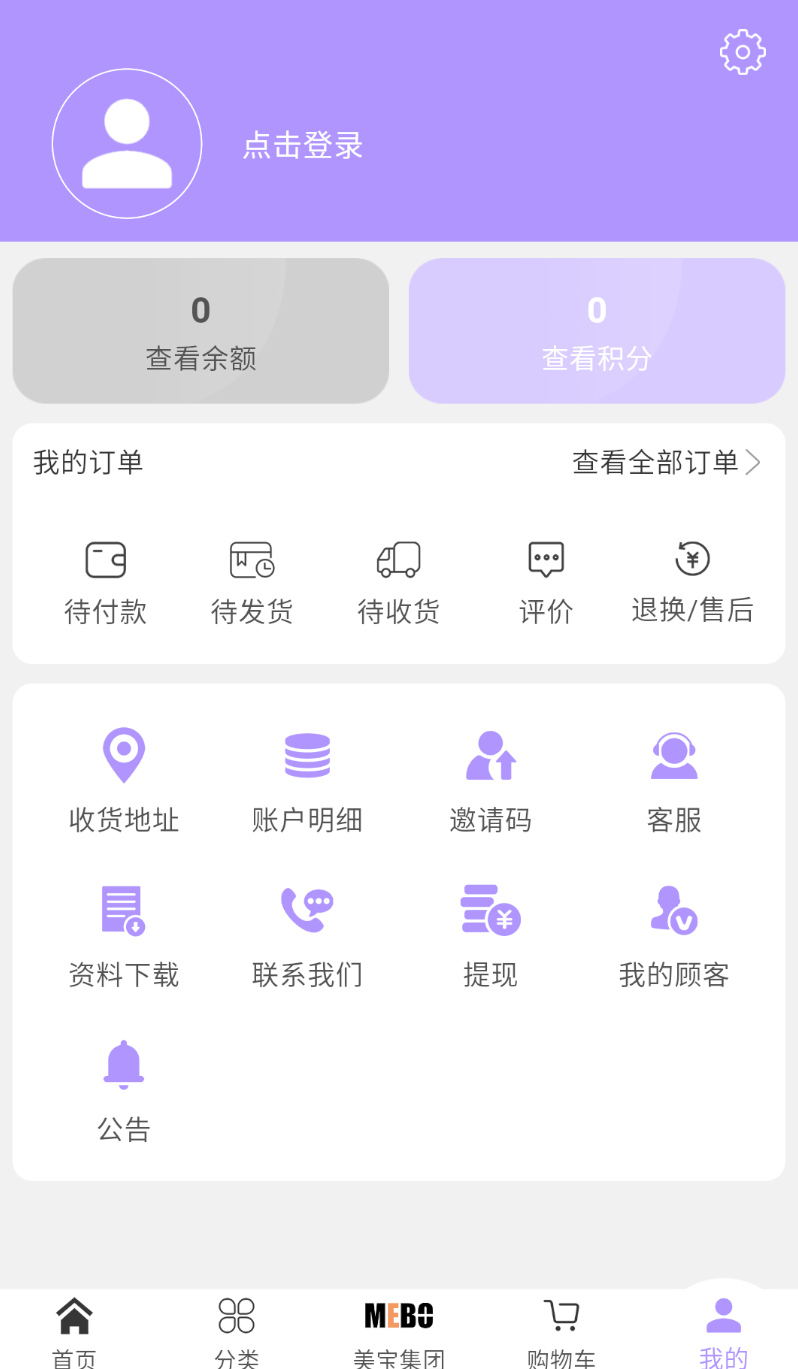Open 我的顾客 my customers
This screenshot has height=1369, width=798.
point(674,936)
